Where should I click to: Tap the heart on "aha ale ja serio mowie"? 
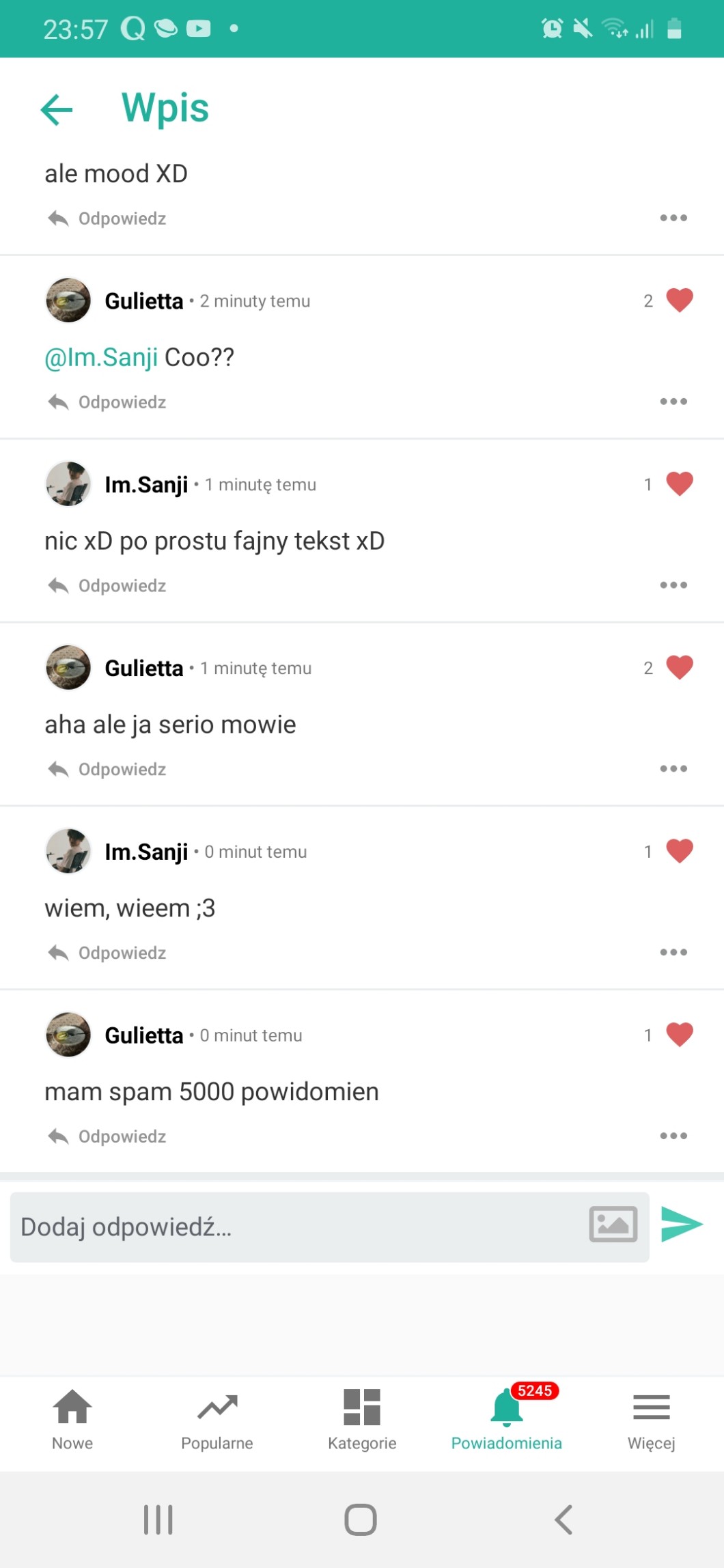click(679, 668)
